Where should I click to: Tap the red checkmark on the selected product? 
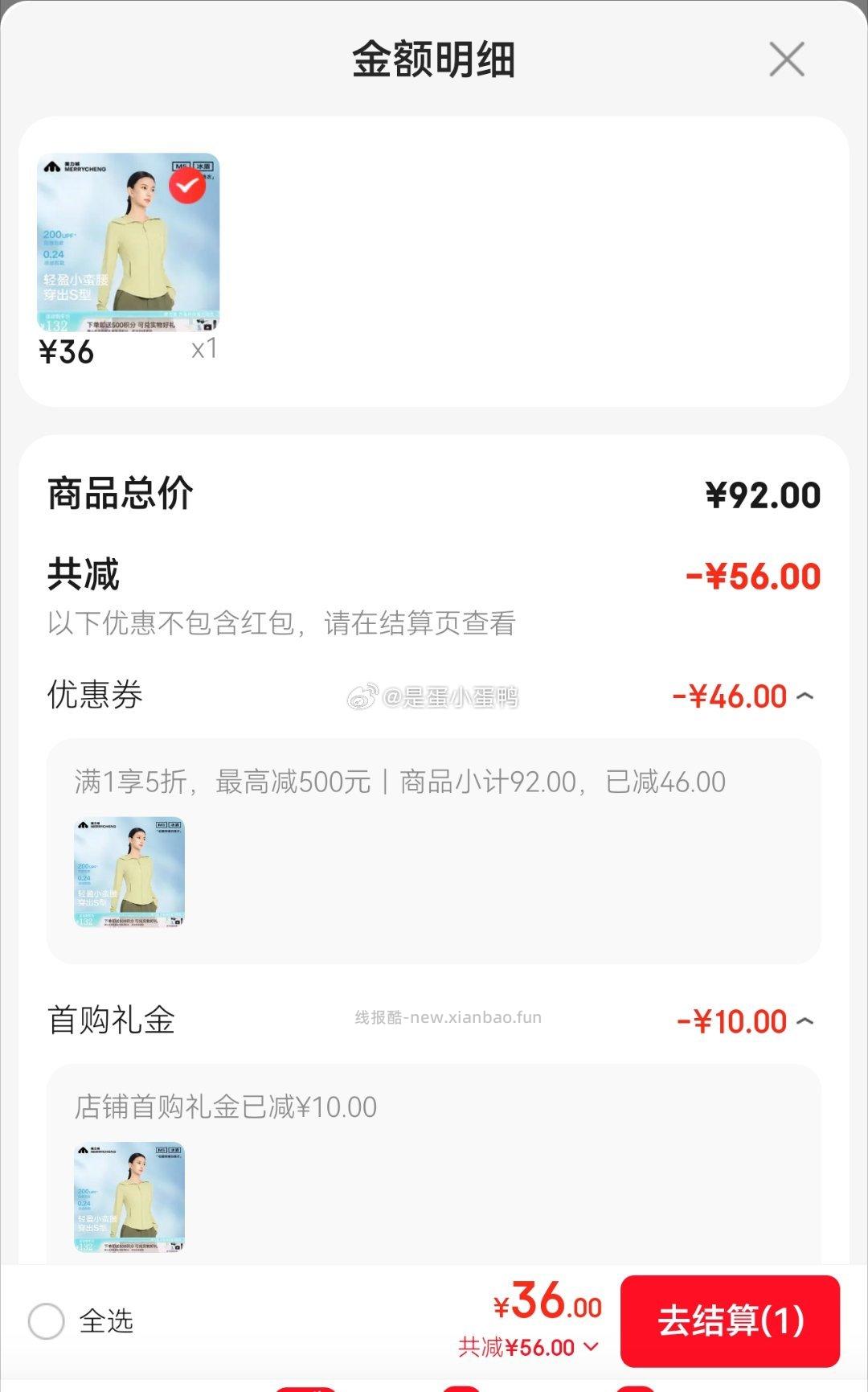(x=187, y=186)
